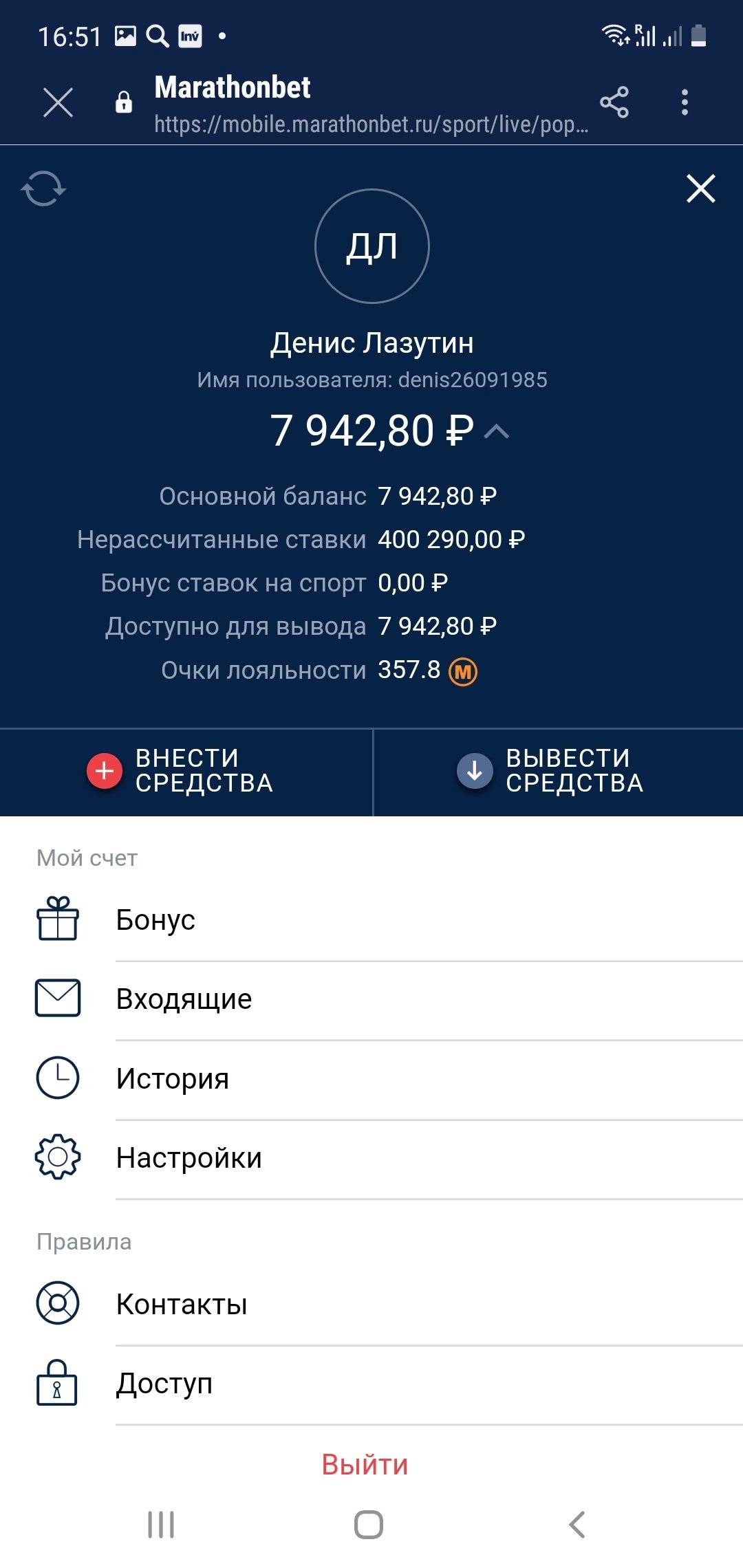
Task: Log out with Выйти
Action: point(365,1464)
